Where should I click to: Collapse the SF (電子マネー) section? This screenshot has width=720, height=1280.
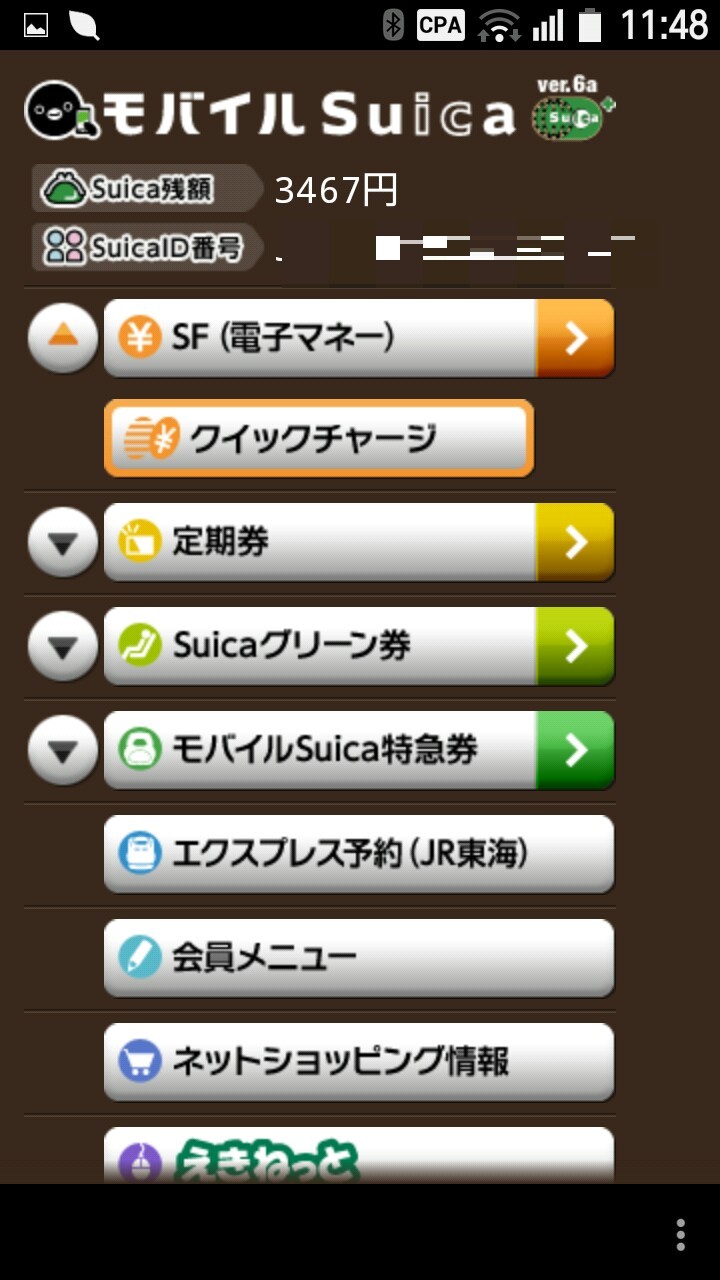click(63, 338)
